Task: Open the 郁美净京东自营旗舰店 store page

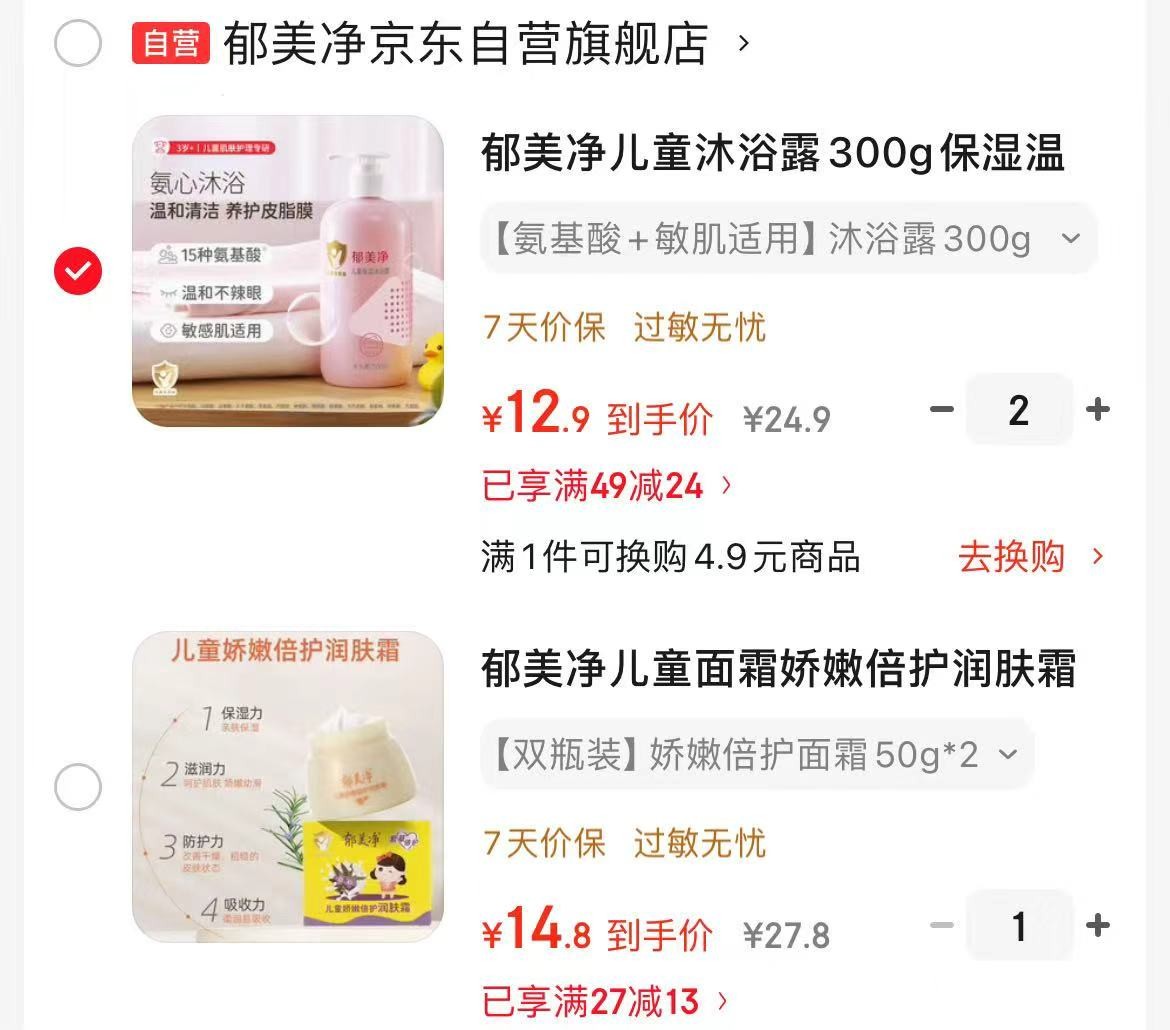Action: pyautogui.click(x=466, y=44)
